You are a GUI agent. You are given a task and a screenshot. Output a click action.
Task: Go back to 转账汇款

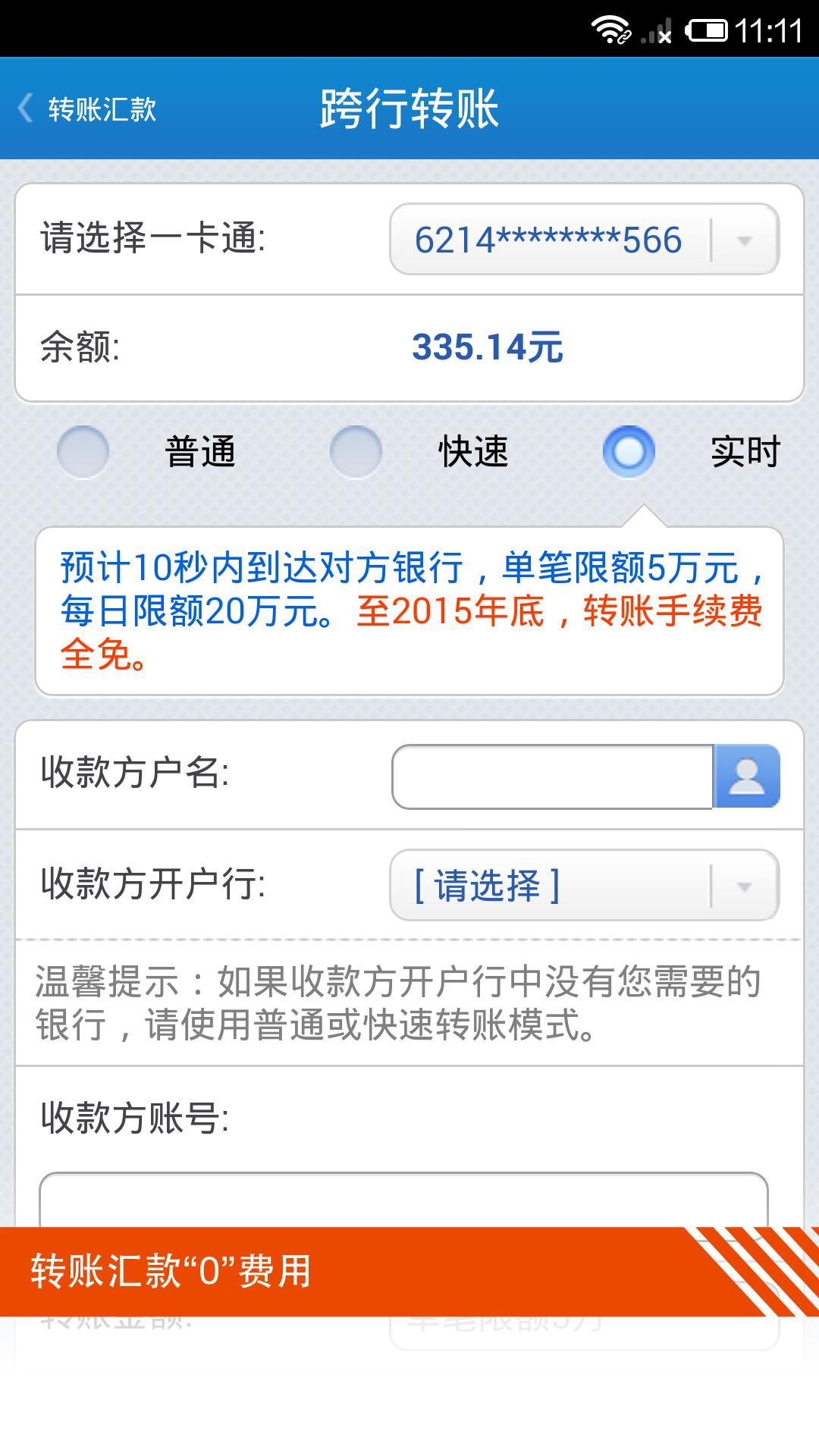(87, 108)
